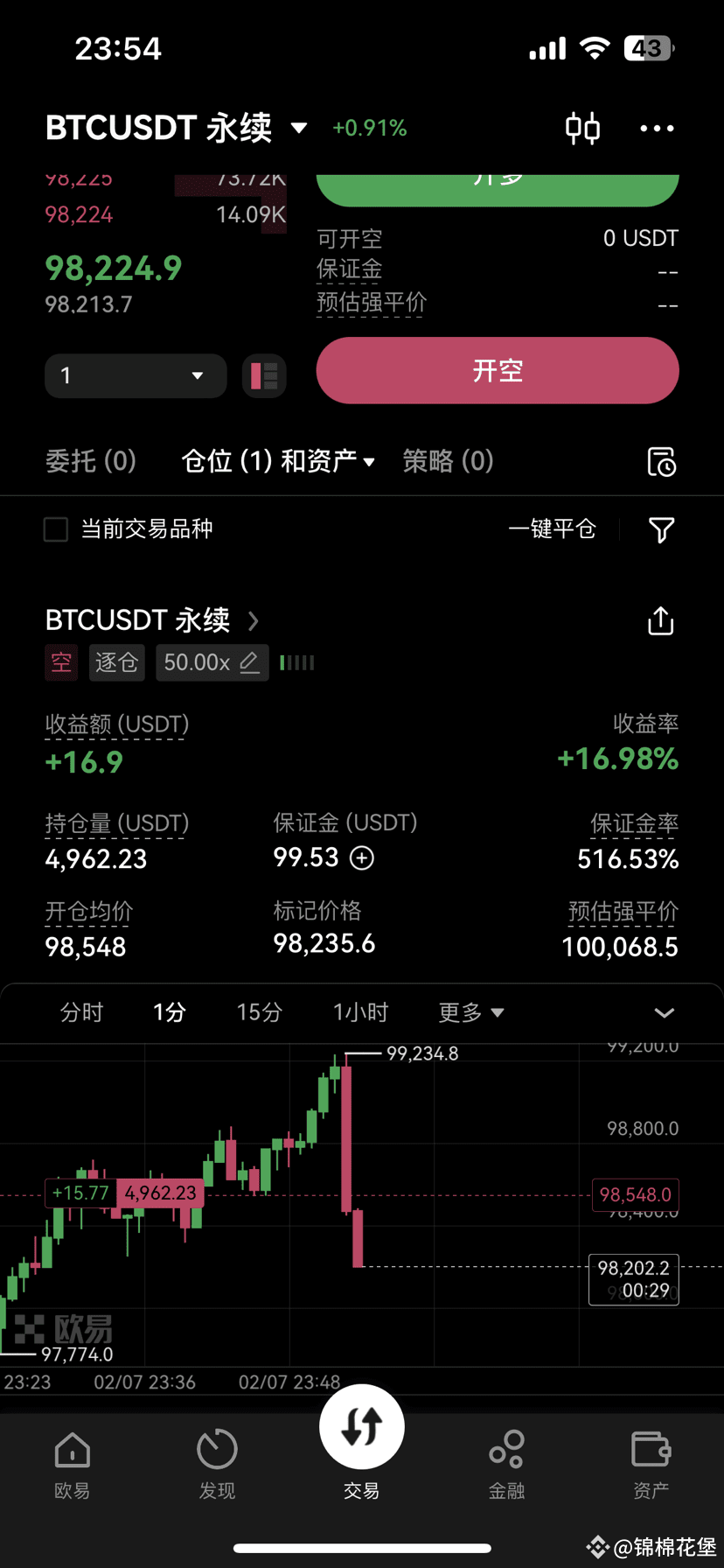
Task: Enable the 当前交易品种 checkbox
Action: click(55, 528)
